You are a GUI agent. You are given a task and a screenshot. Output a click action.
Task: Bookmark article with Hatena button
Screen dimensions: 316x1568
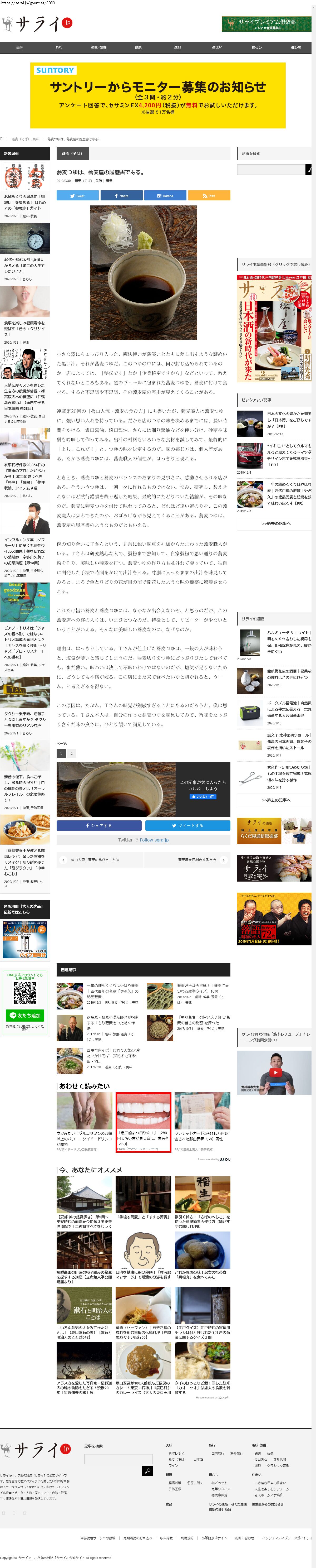point(165,195)
